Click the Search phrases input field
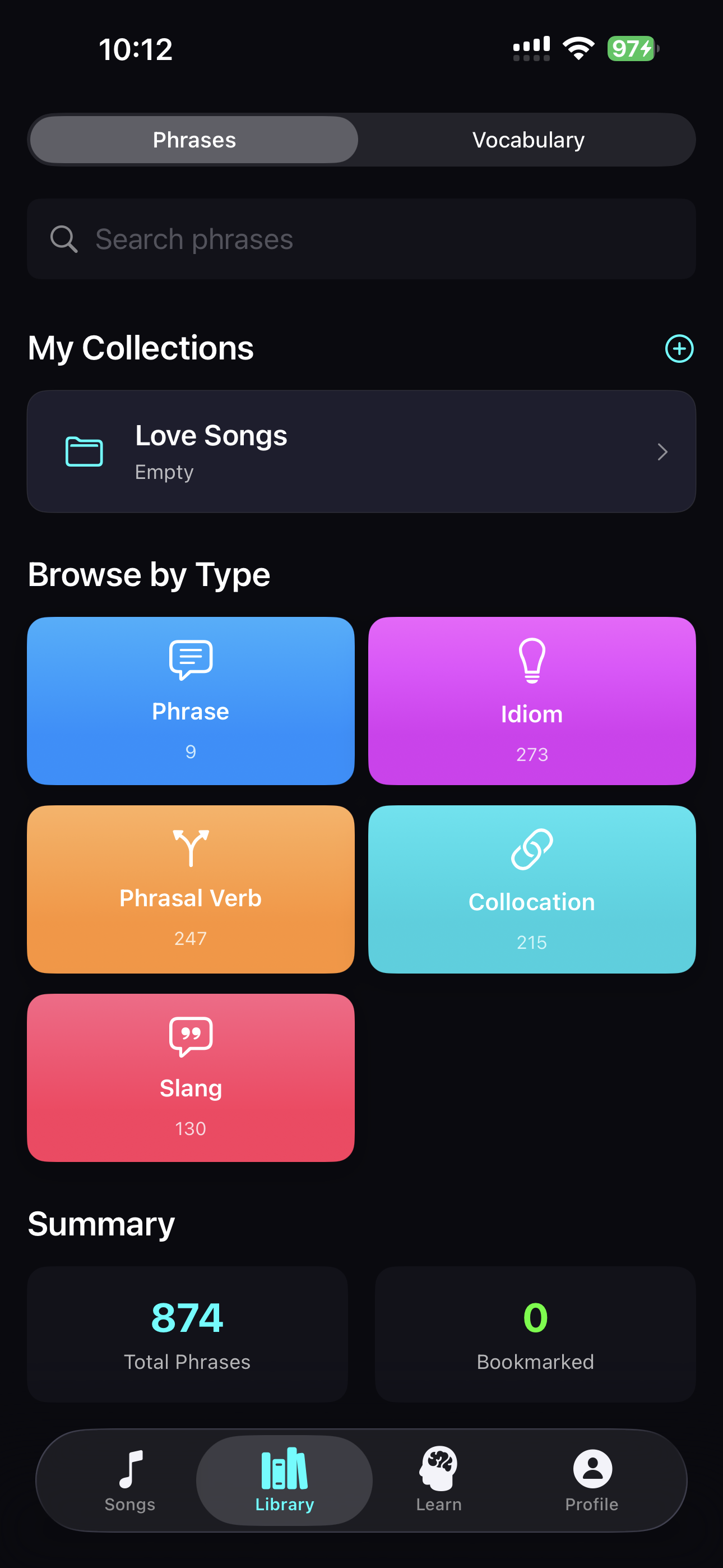Screen dimensions: 723x1568 361,238
